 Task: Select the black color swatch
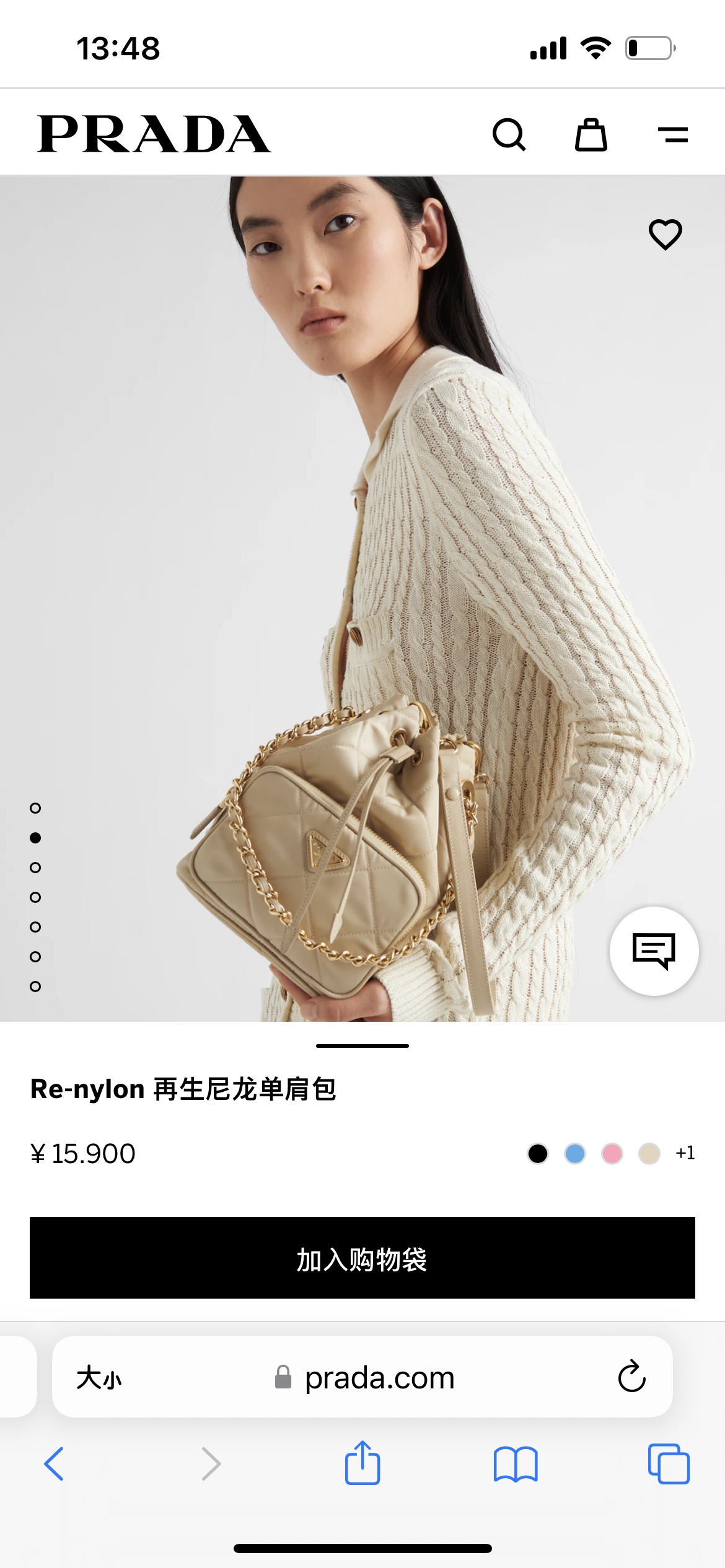[538, 1153]
